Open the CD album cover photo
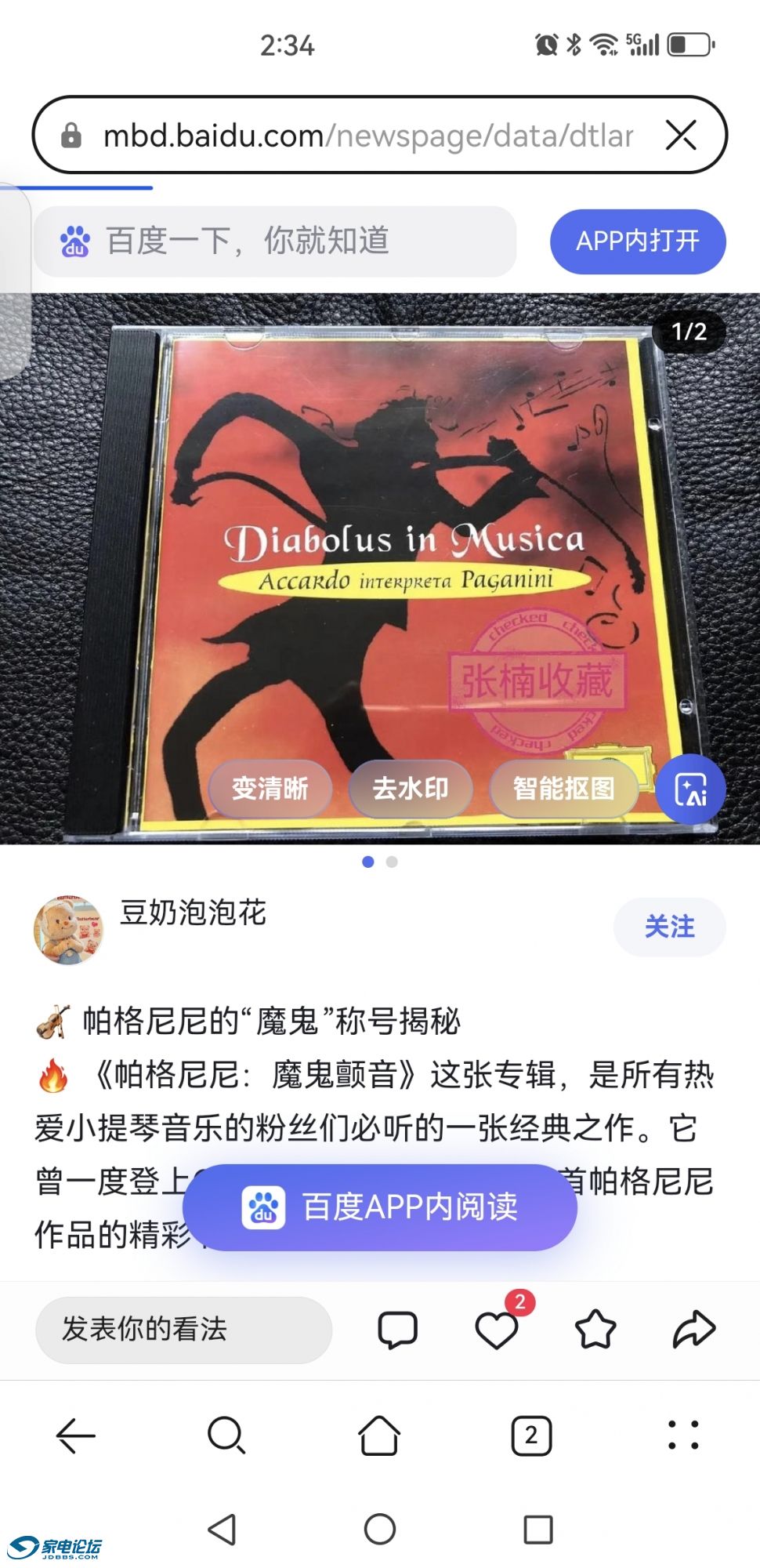This screenshot has width=760, height=1568. point(392,510)
